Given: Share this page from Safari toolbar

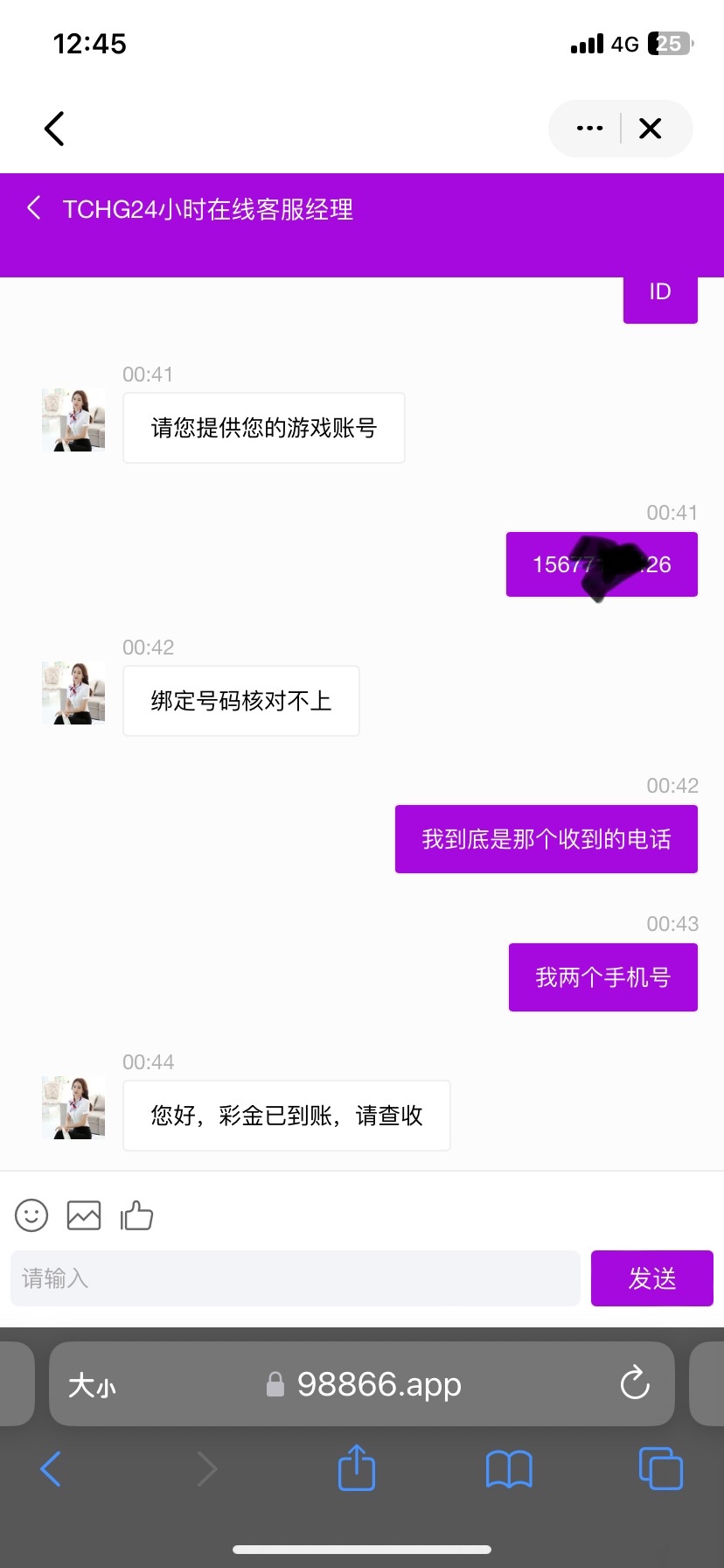Looking at the screenshot, I should pos(356,1467).
